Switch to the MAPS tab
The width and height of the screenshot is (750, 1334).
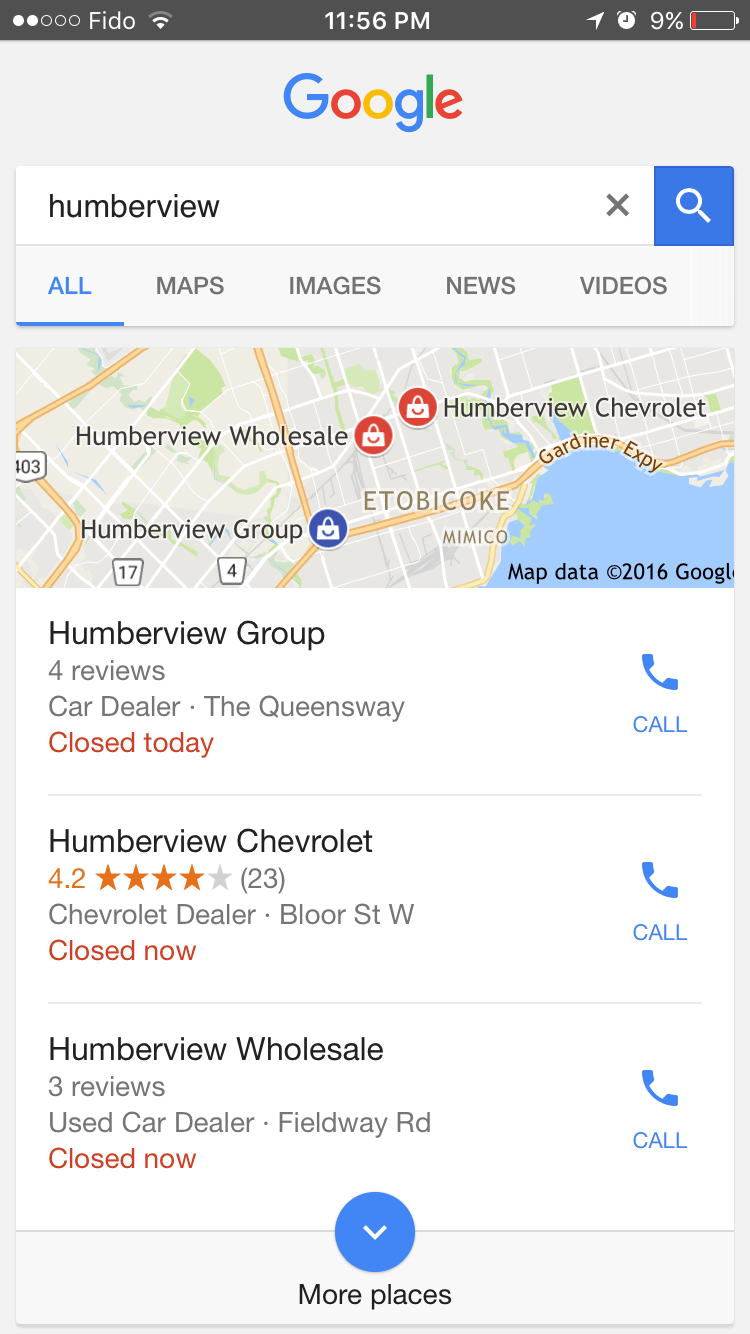189,285
